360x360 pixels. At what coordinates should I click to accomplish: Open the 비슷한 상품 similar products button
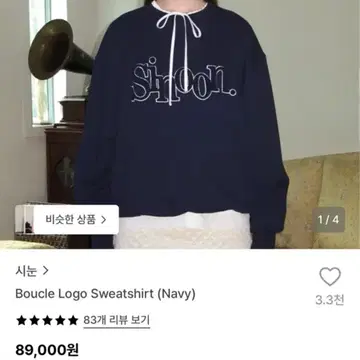coord(67,219)
